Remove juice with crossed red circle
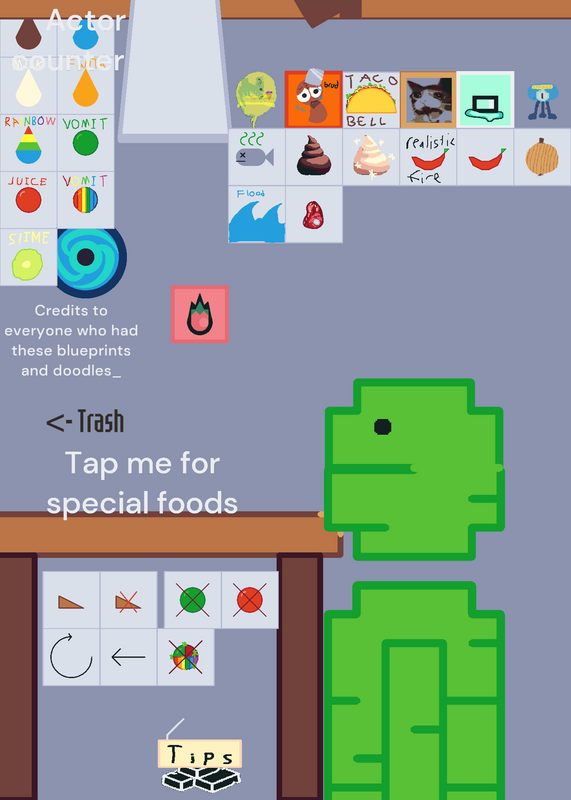Screen dimensions: 571x800 pyautogui.click(x=250, y=600)
